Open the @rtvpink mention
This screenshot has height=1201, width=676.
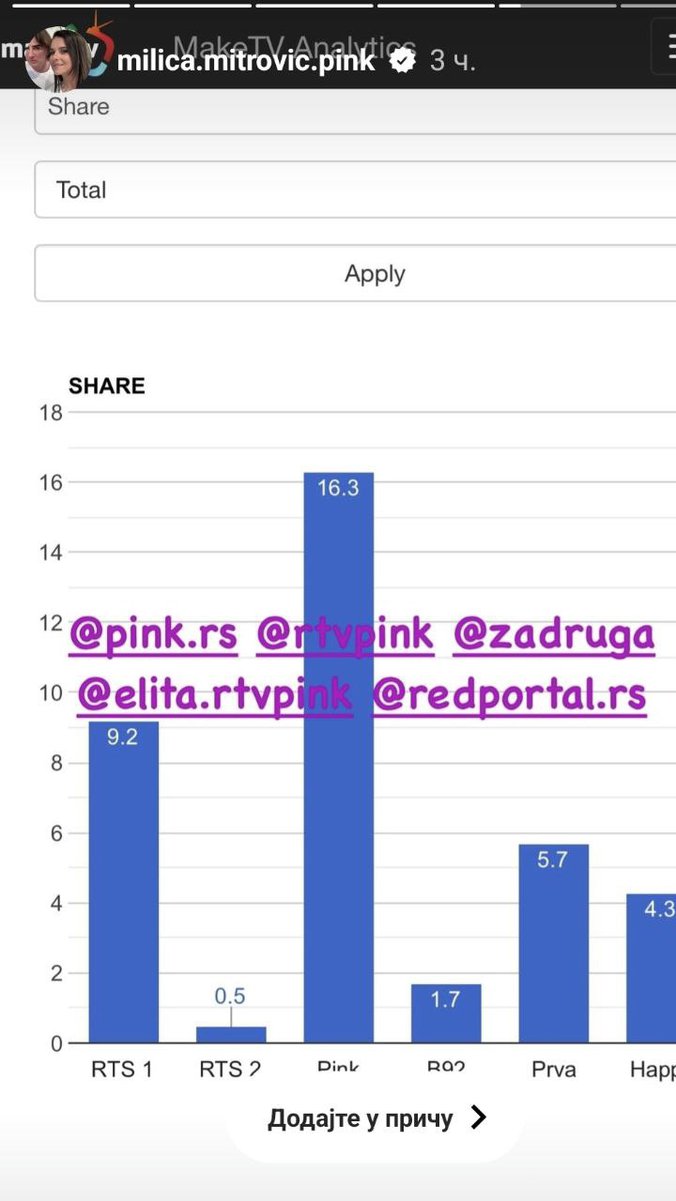(345, 634)
